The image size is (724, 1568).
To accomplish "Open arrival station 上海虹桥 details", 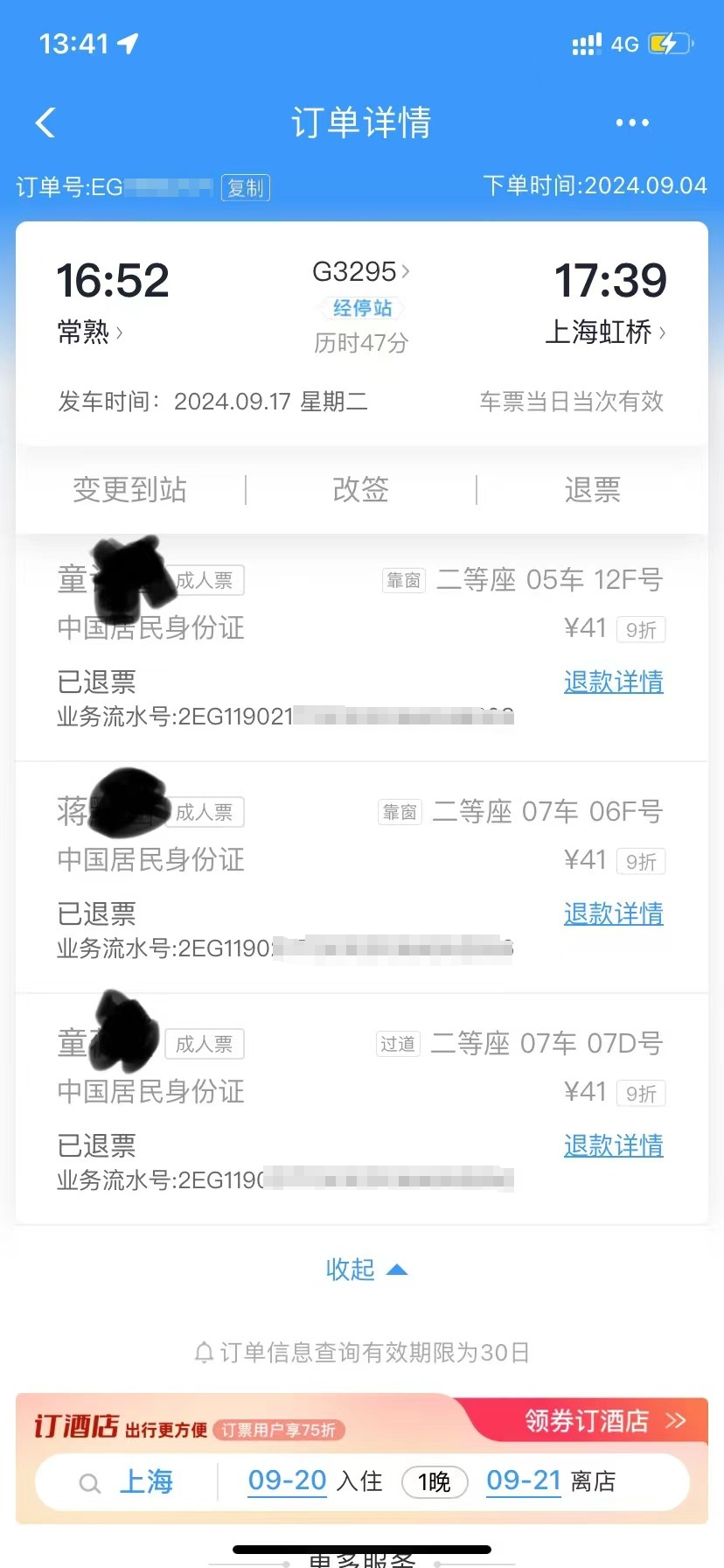I will tap(604, 332).
